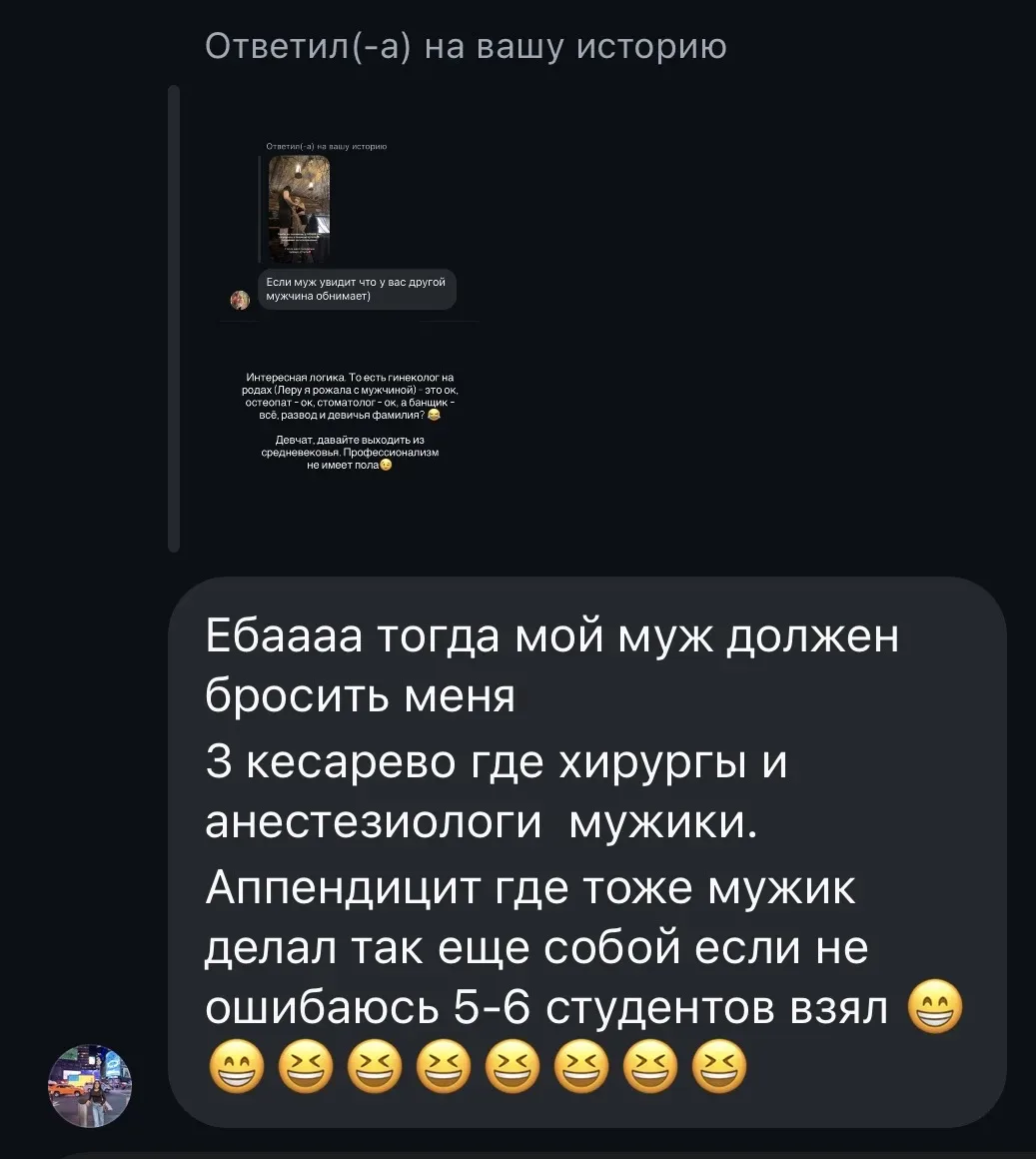Open the sender's profile avatar
This screenshot has width=1036, height=1159.
pyautogui.click(x=90, y=1086)
